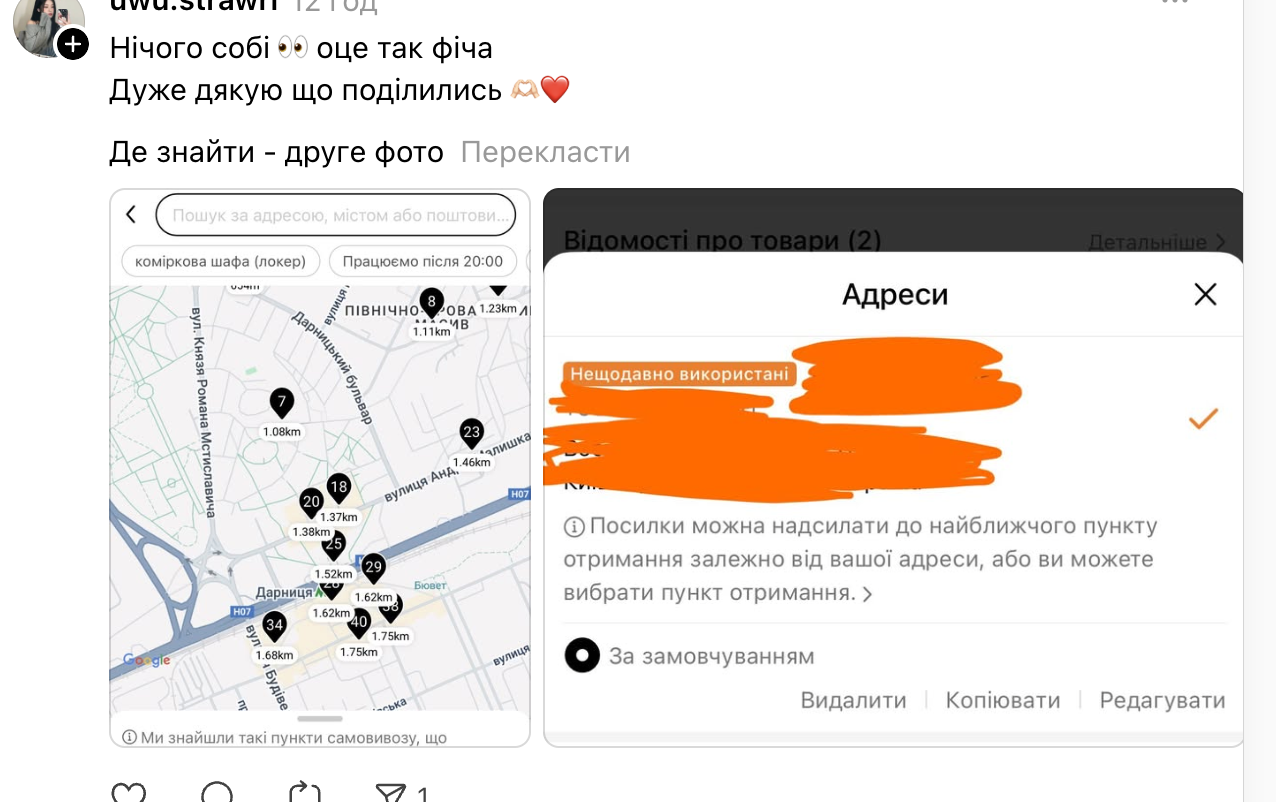Translate the post with Перекласти

click(x=545, y=152)
